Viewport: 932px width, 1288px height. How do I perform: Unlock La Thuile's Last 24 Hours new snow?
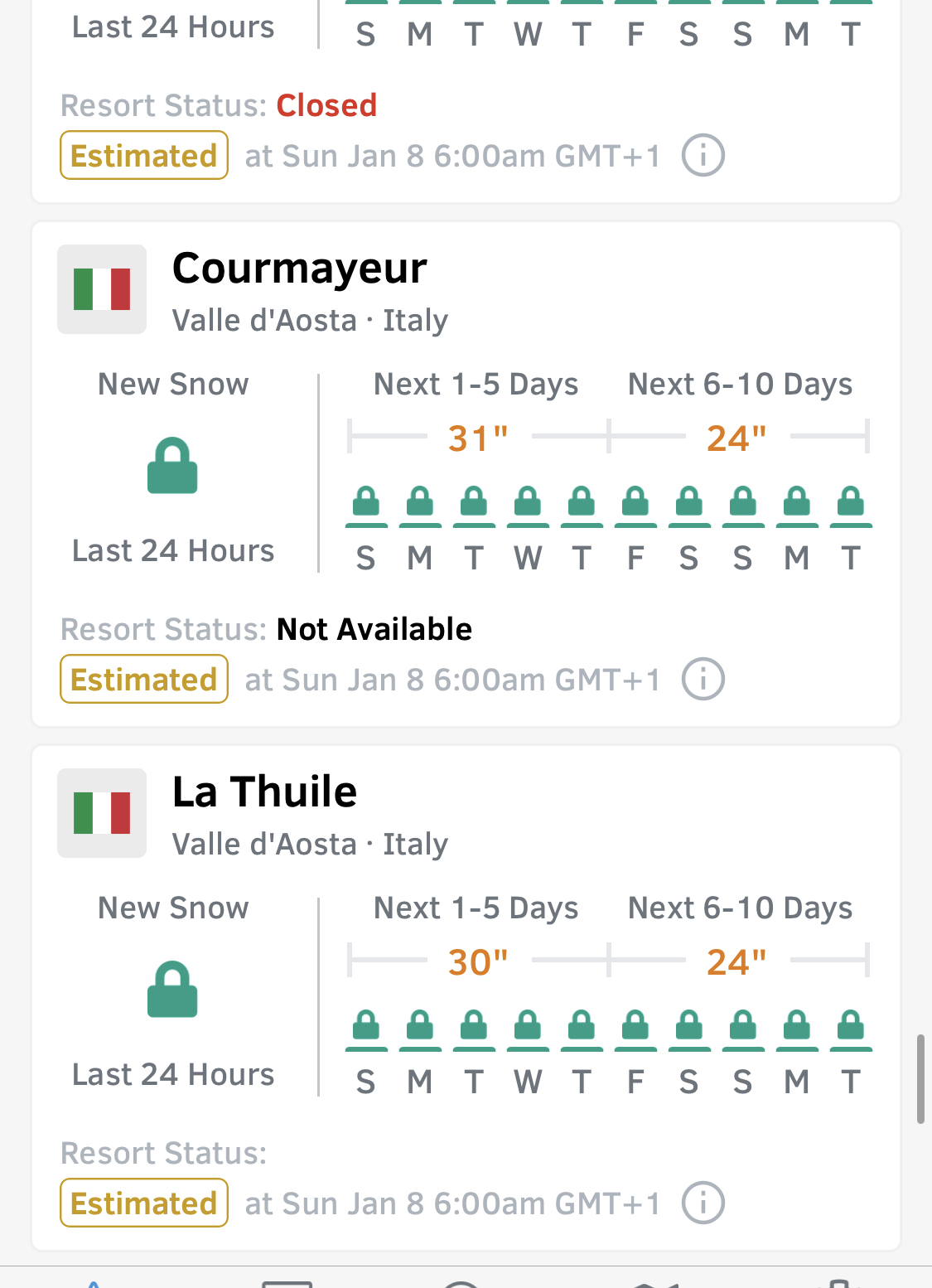pyautogui.click(x=172, y=990)
